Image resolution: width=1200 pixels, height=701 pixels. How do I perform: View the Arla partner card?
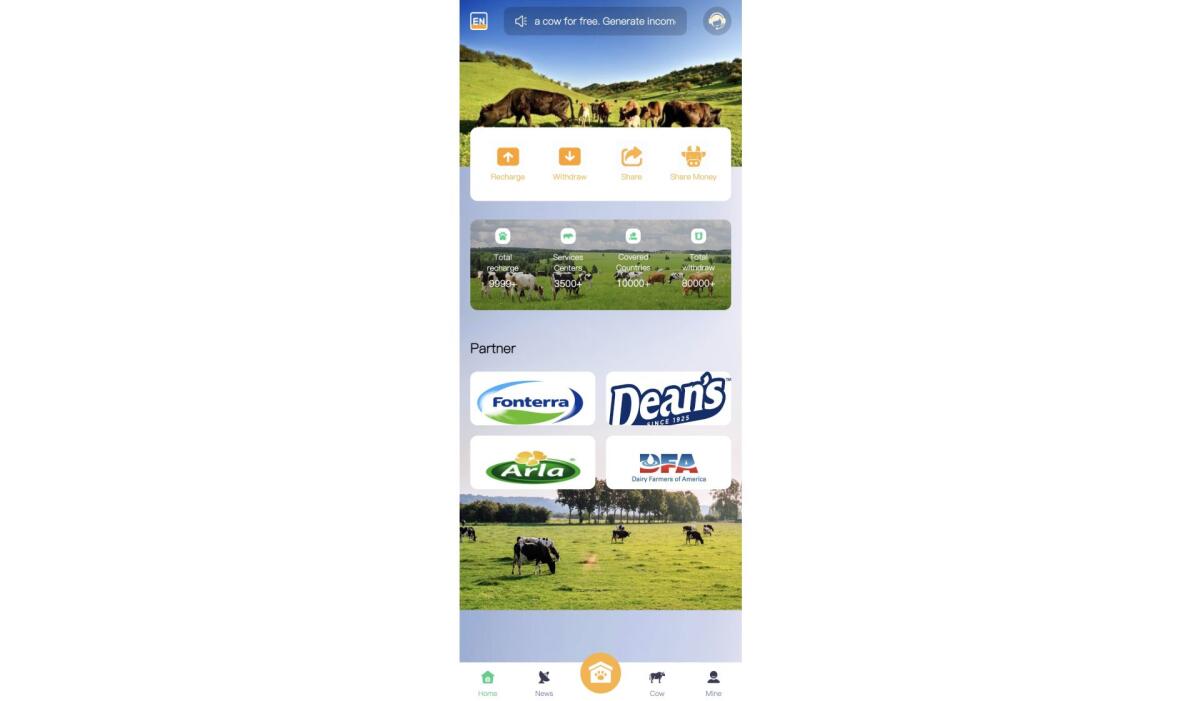pyautogui.click(x=532, y=462)
